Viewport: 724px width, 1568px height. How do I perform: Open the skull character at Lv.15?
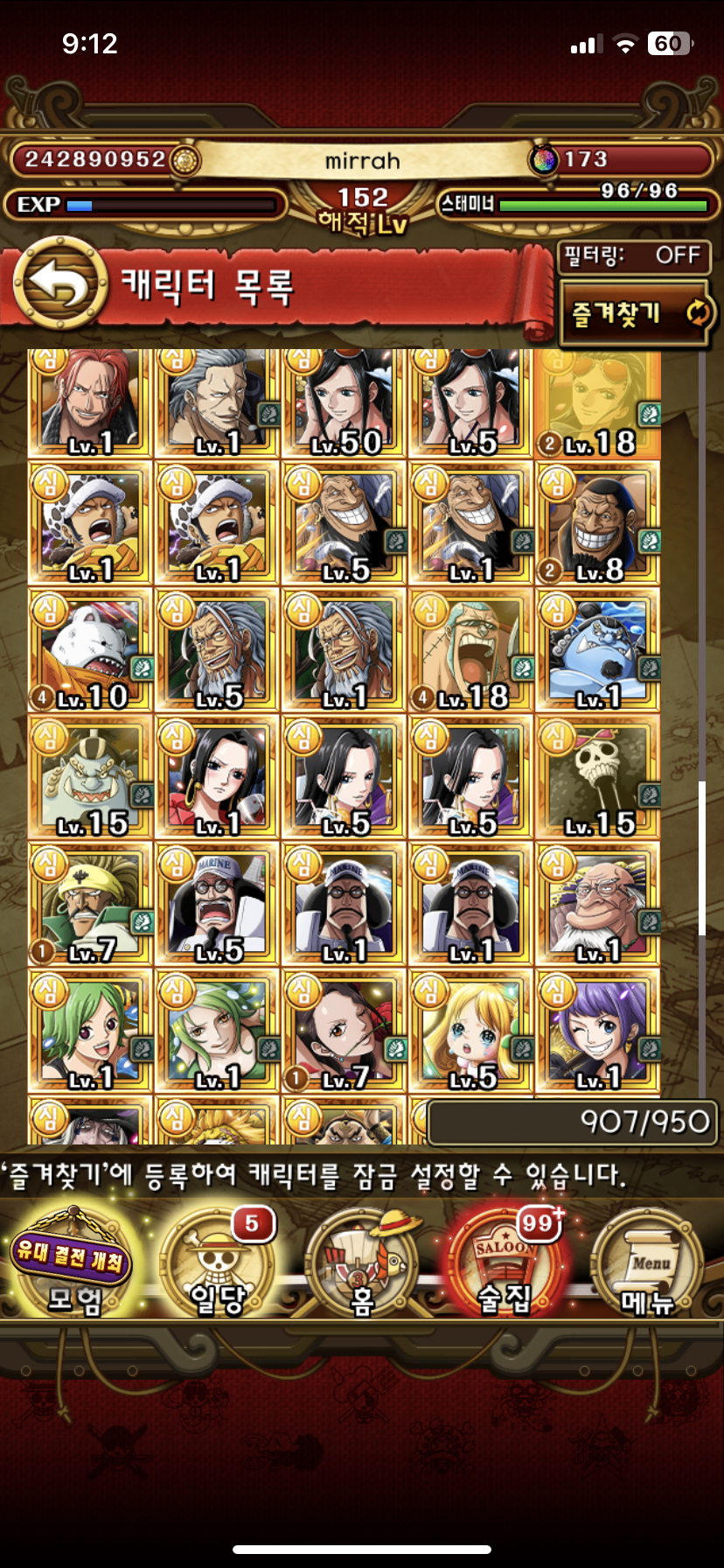(598, 779)
